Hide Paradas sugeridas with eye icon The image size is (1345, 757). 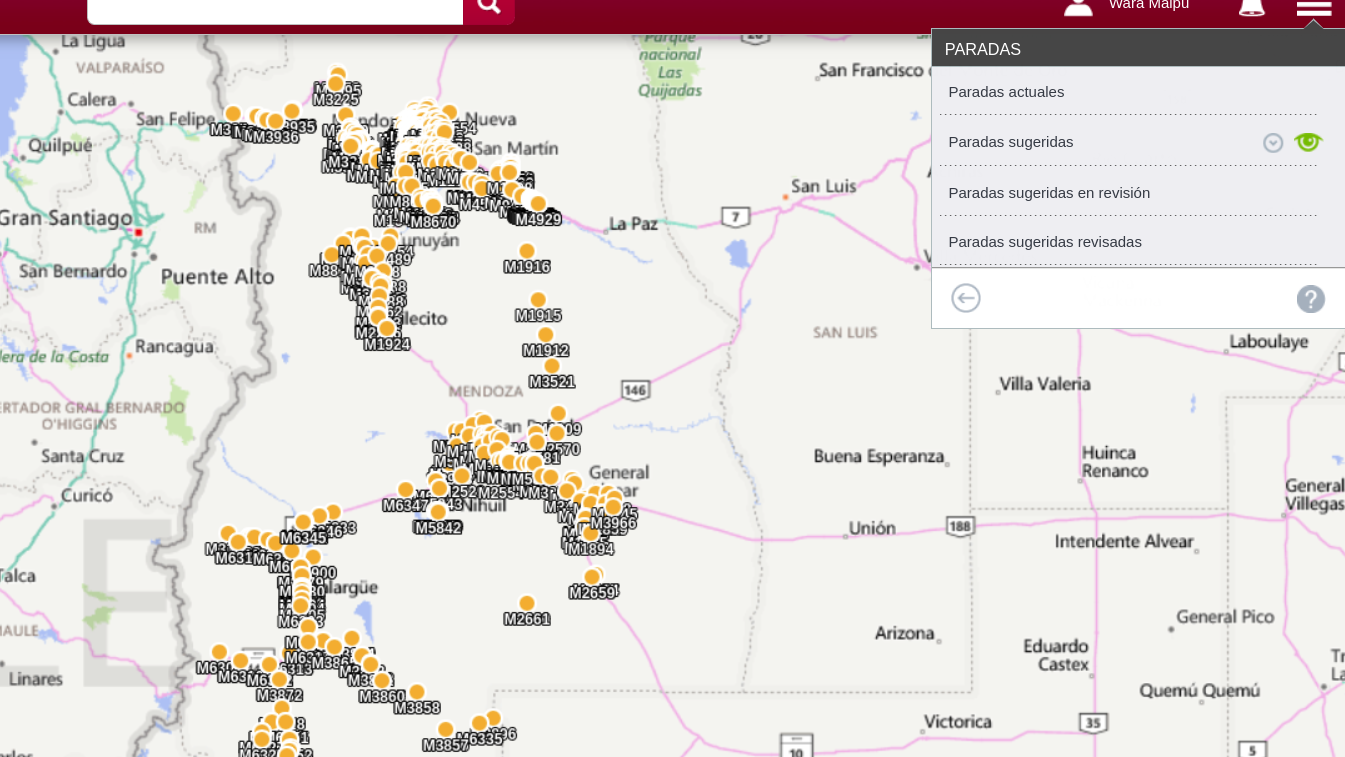pos(1308,142)
